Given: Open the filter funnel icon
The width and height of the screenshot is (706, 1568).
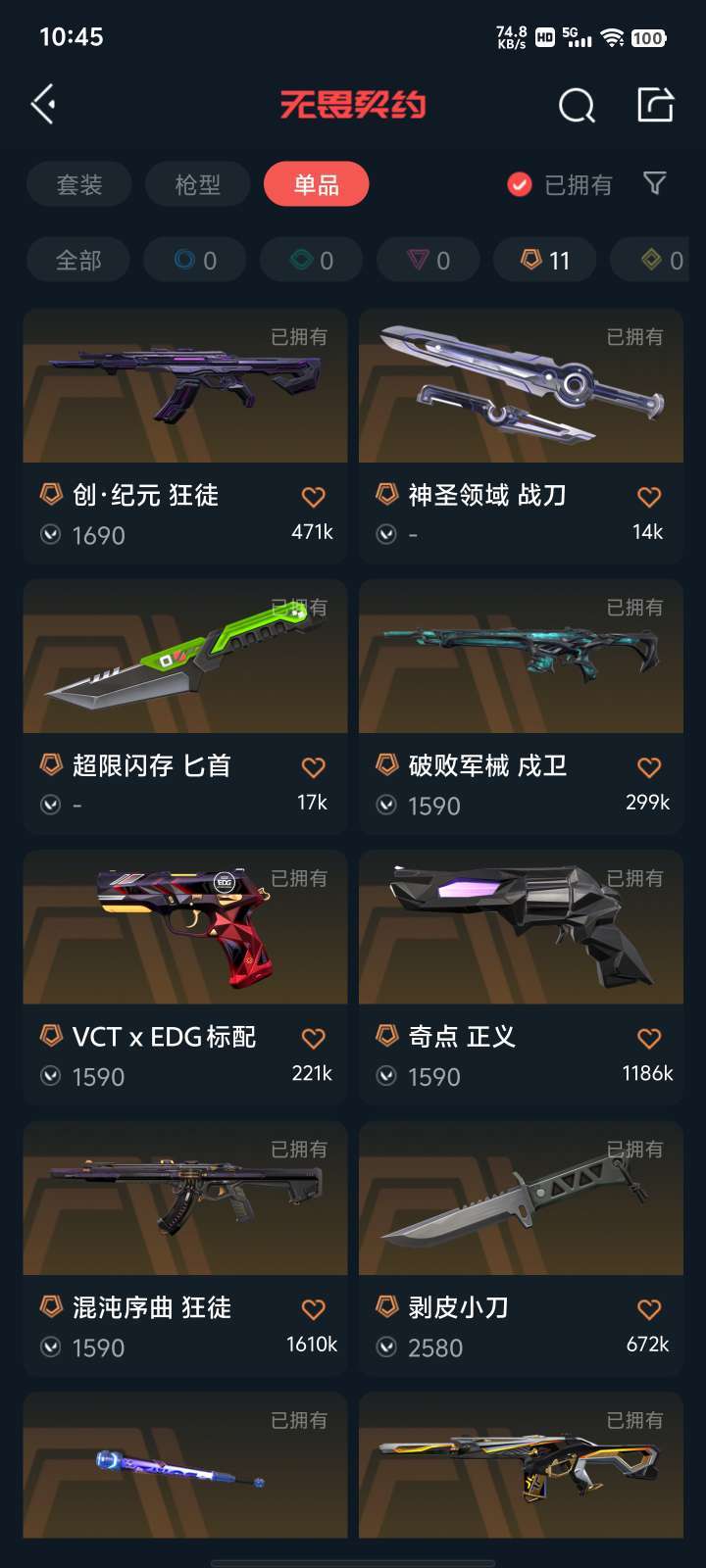Looking at the screenshot, I should (x=654, y=183).
